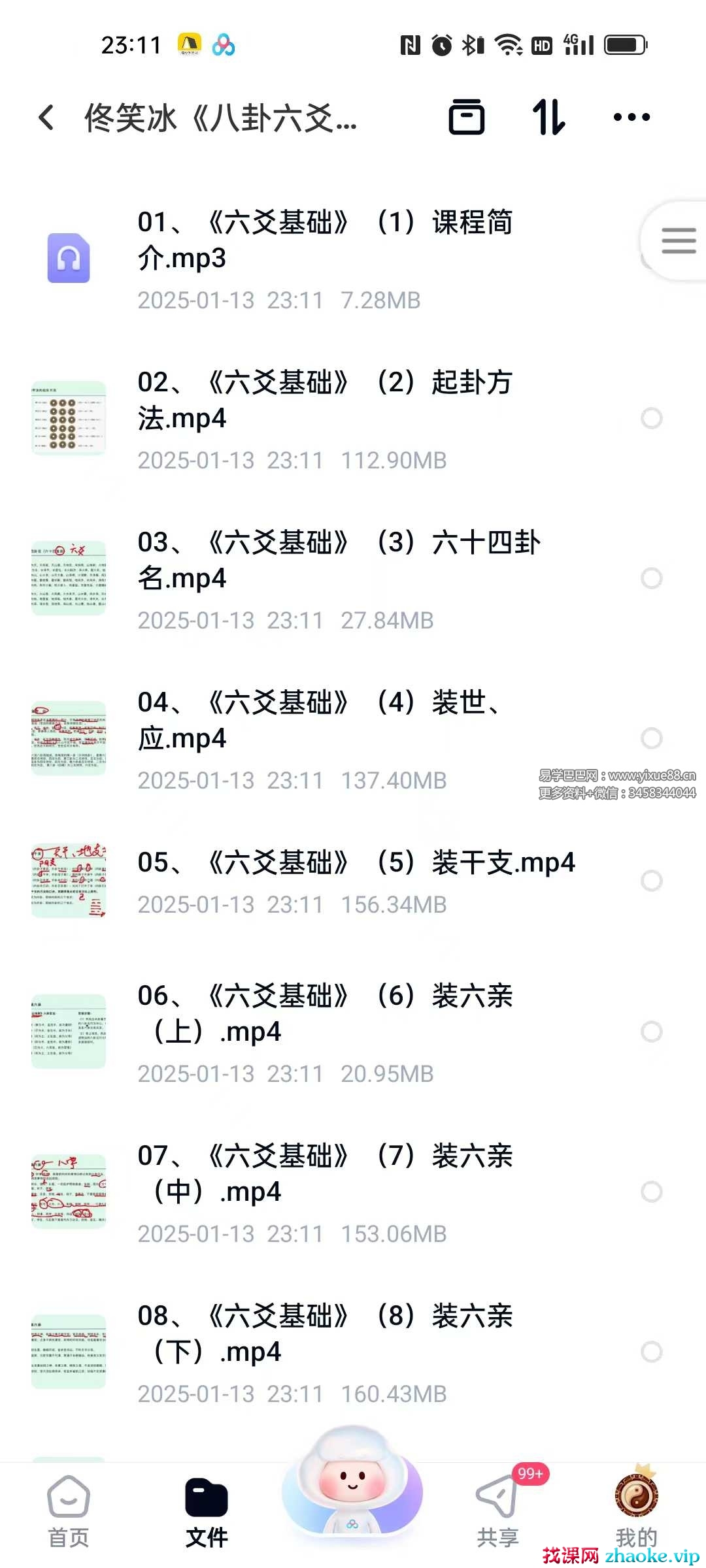Go back from the folder view
706x1568 pixels.
[46, 118]
